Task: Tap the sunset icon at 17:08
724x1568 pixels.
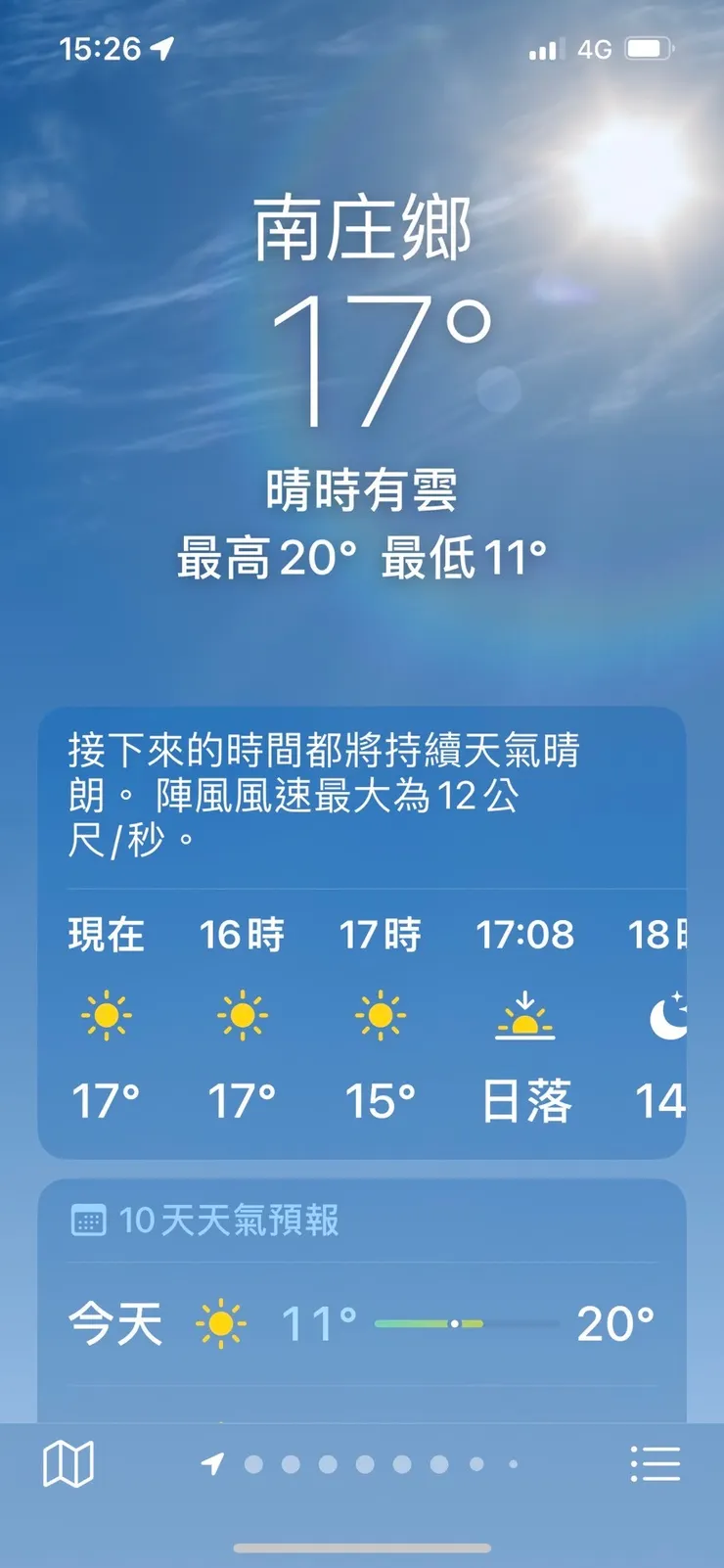Action: [525, 1018]
